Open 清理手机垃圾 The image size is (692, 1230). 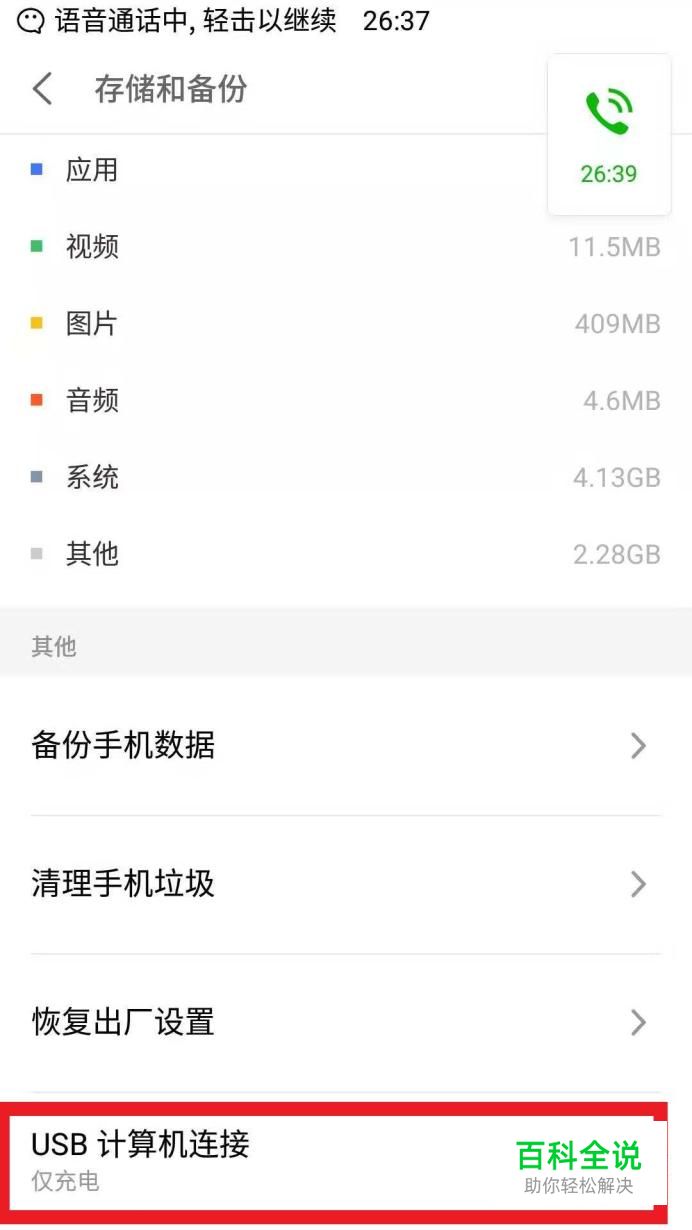pos(346,884)
